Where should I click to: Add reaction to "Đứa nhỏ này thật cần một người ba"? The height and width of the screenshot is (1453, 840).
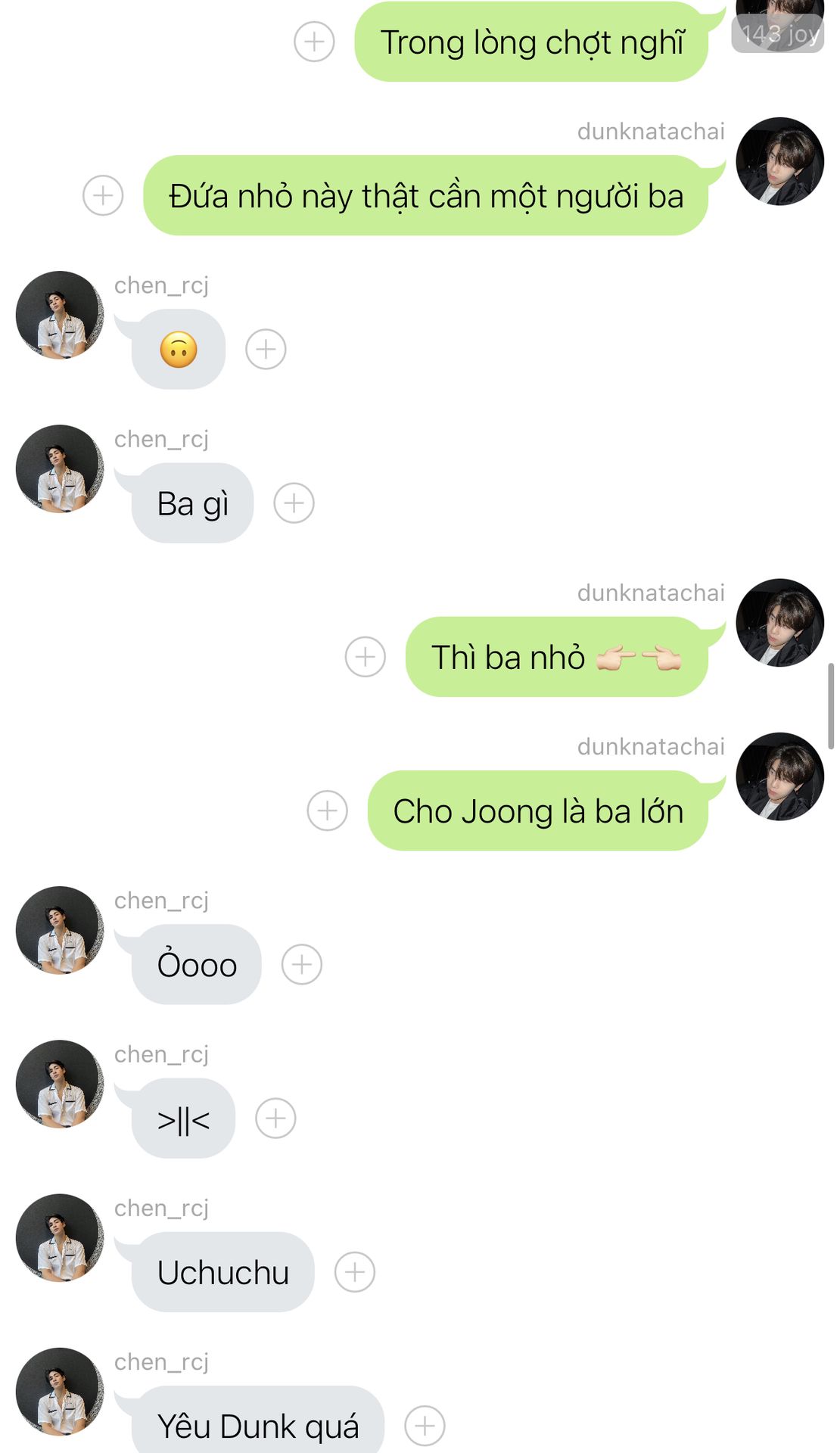[103, 195]
